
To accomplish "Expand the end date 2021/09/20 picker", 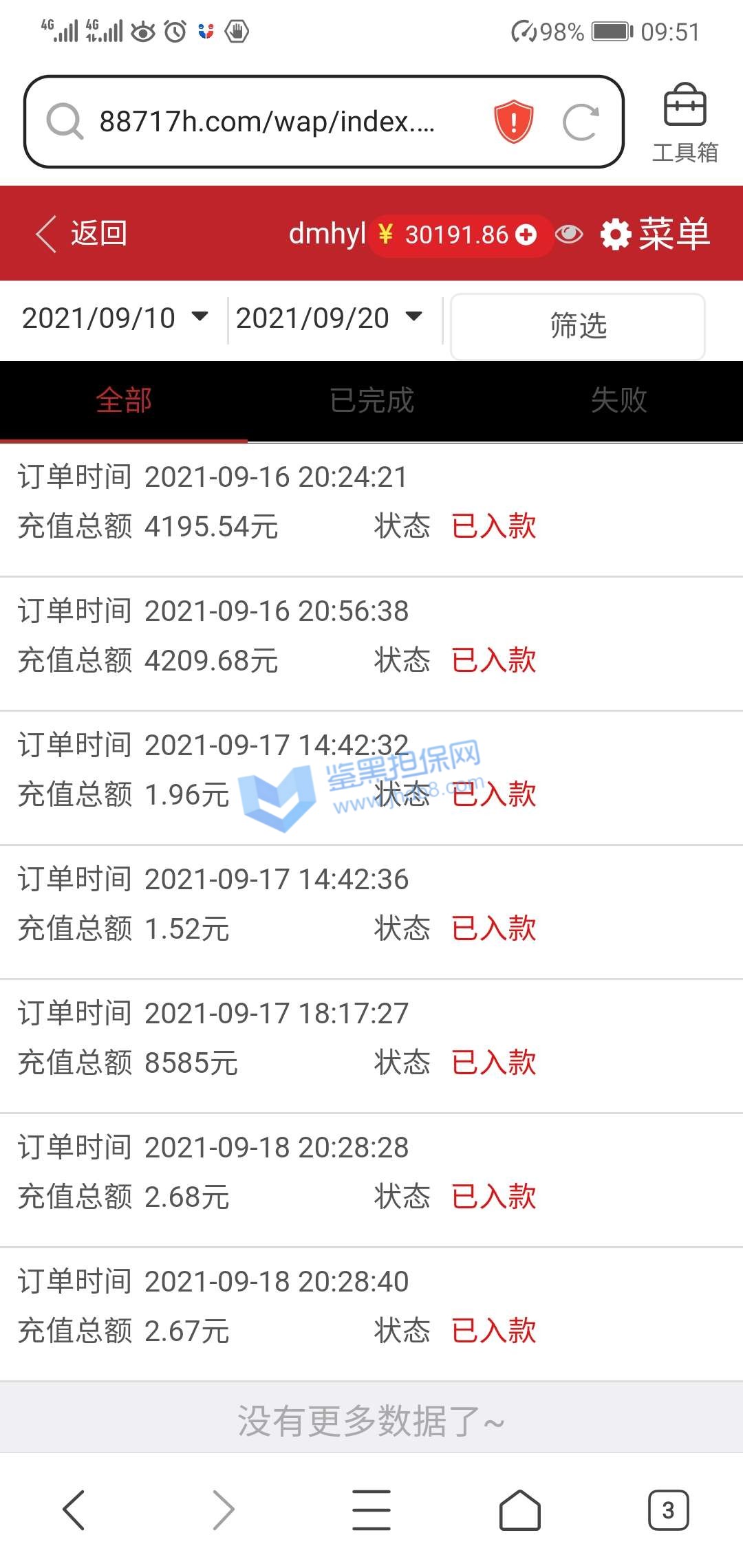I will point(329,318).
